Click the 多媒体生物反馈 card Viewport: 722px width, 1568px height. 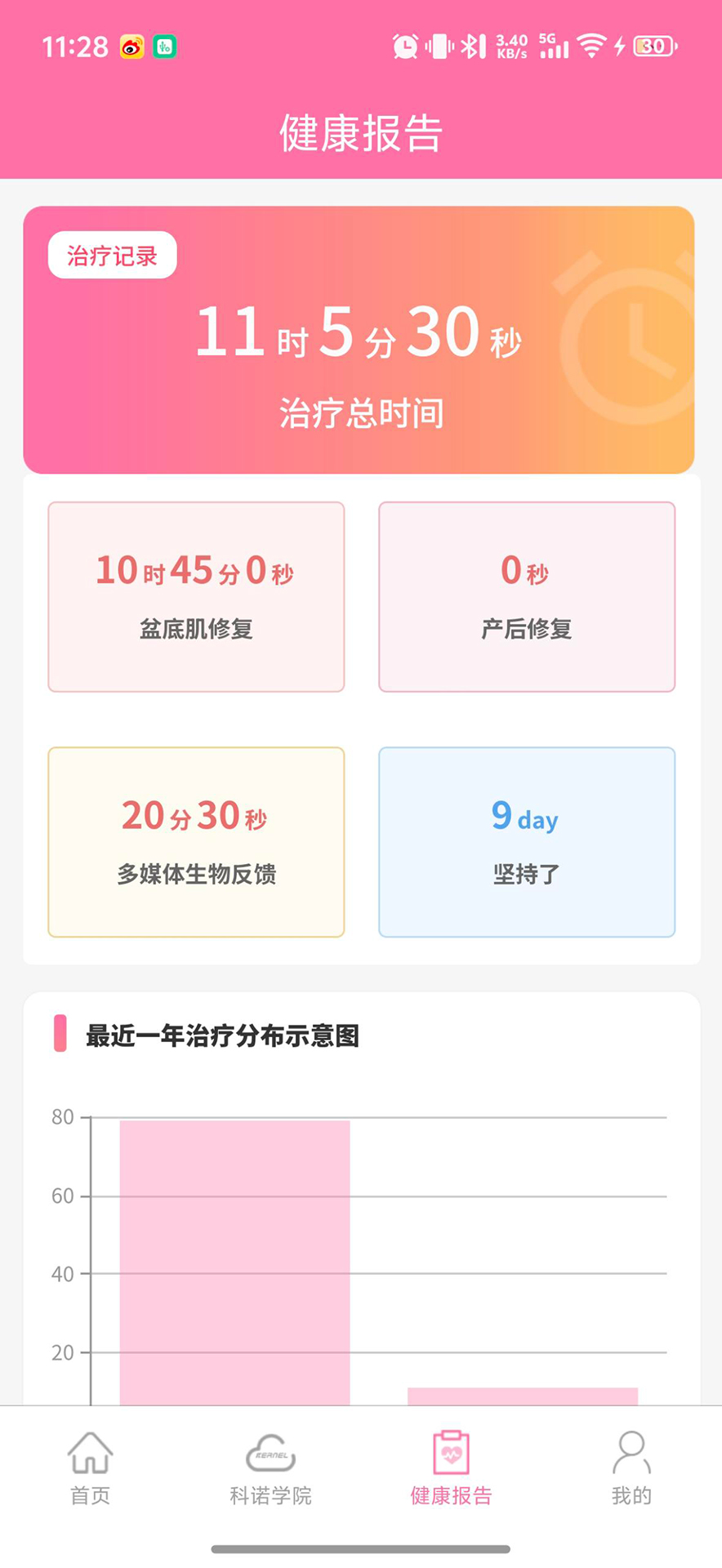196,842
